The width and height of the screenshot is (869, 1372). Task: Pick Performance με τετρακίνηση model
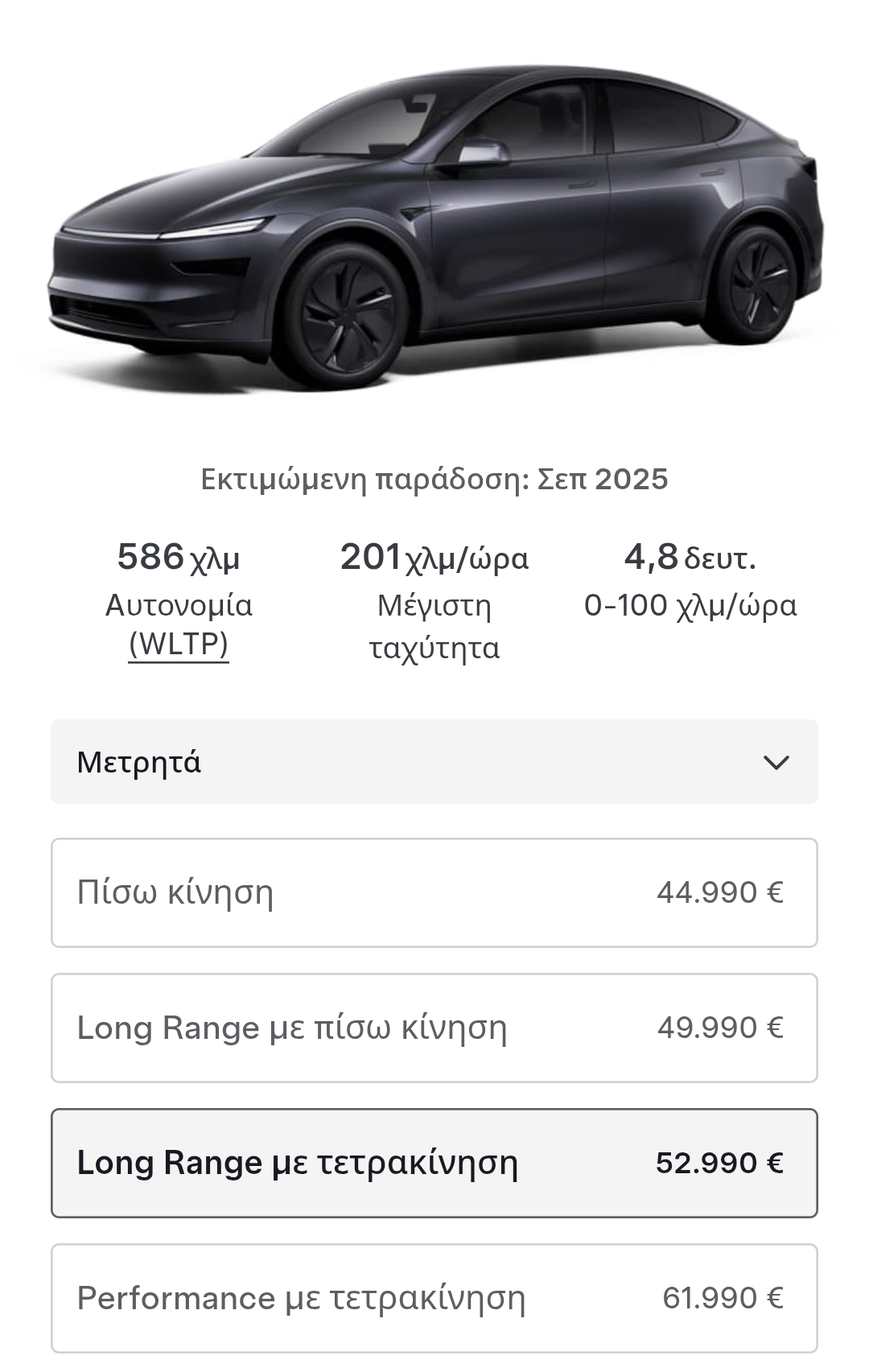(434, 1297)
